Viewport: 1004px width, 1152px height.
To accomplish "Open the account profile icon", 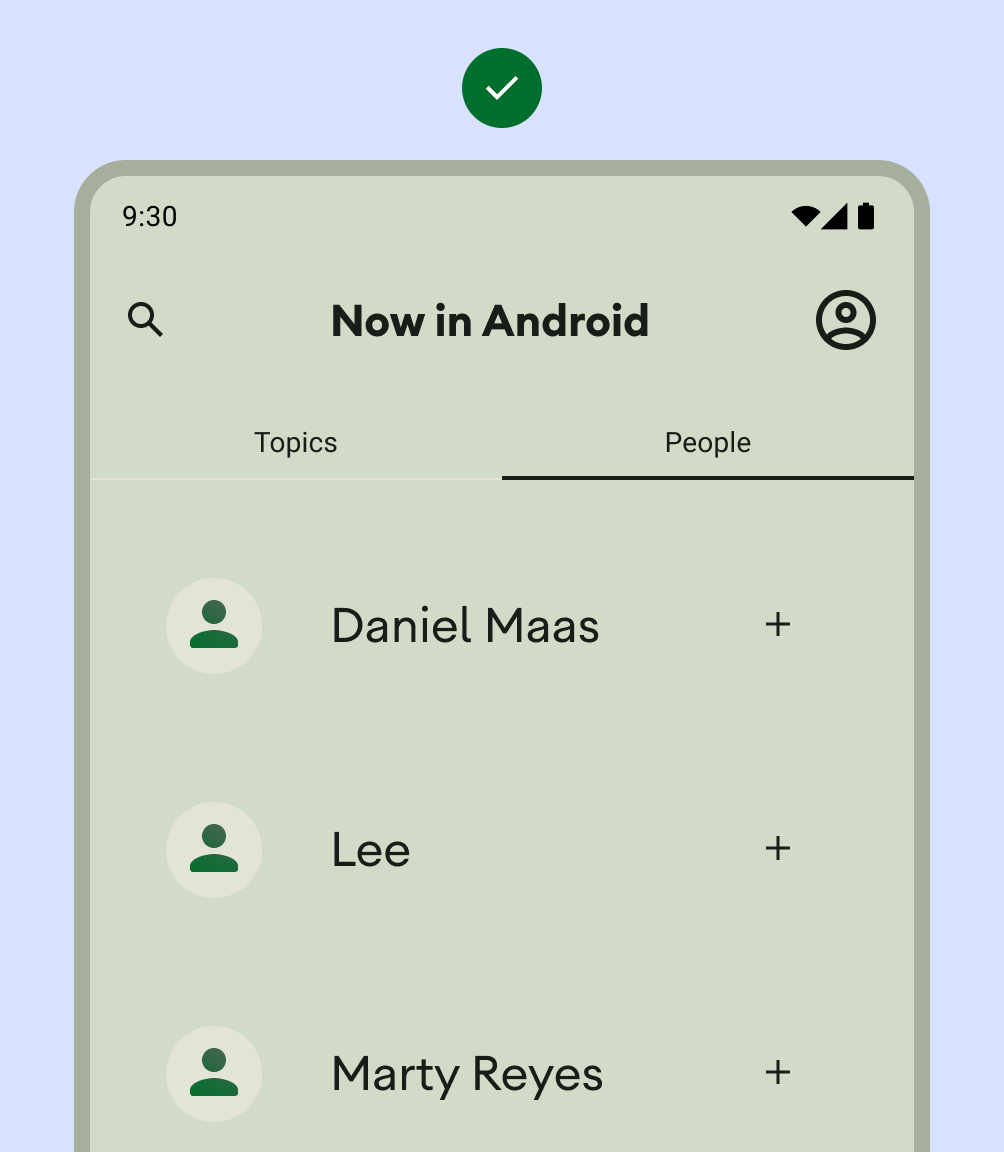I will coord(845,320).
